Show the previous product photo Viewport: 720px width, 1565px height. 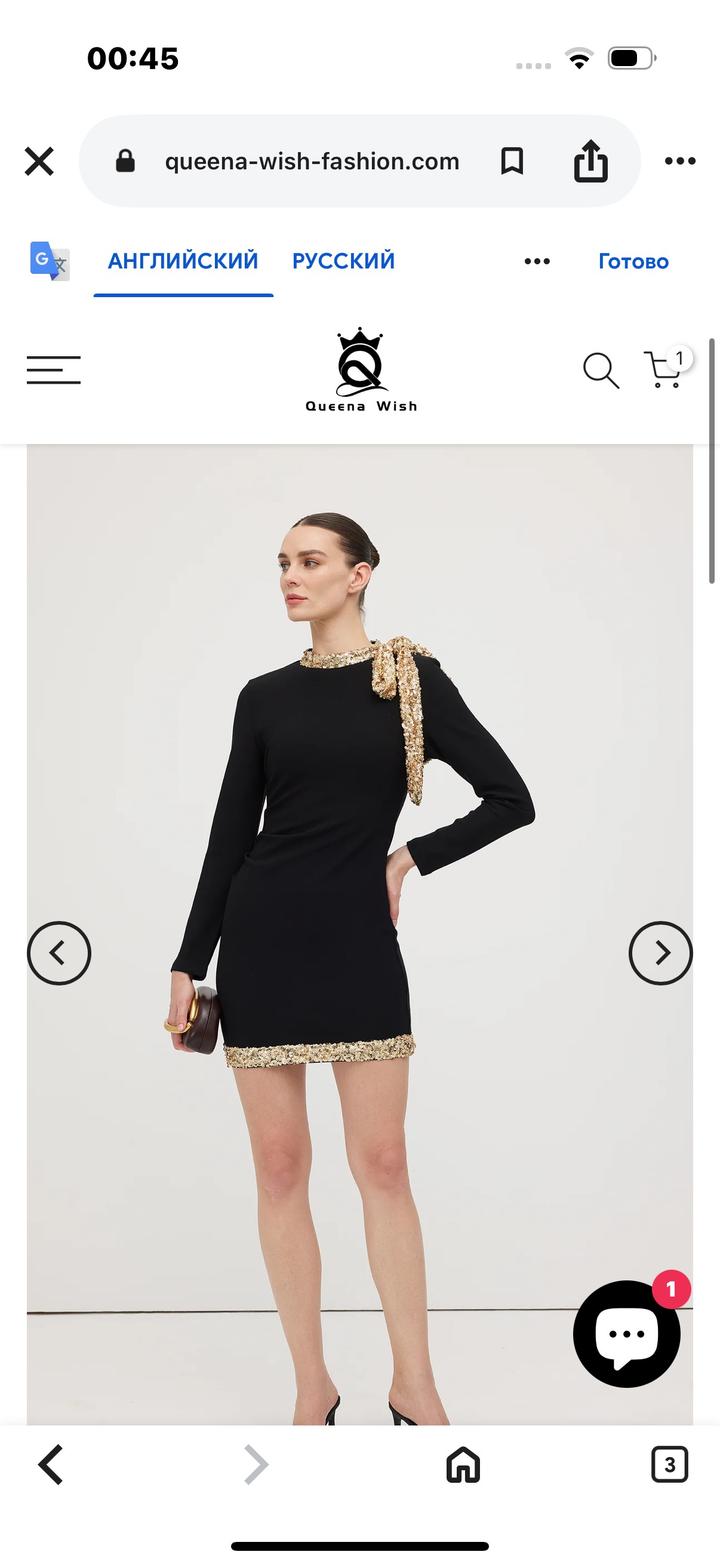click(x=59, y=953)
